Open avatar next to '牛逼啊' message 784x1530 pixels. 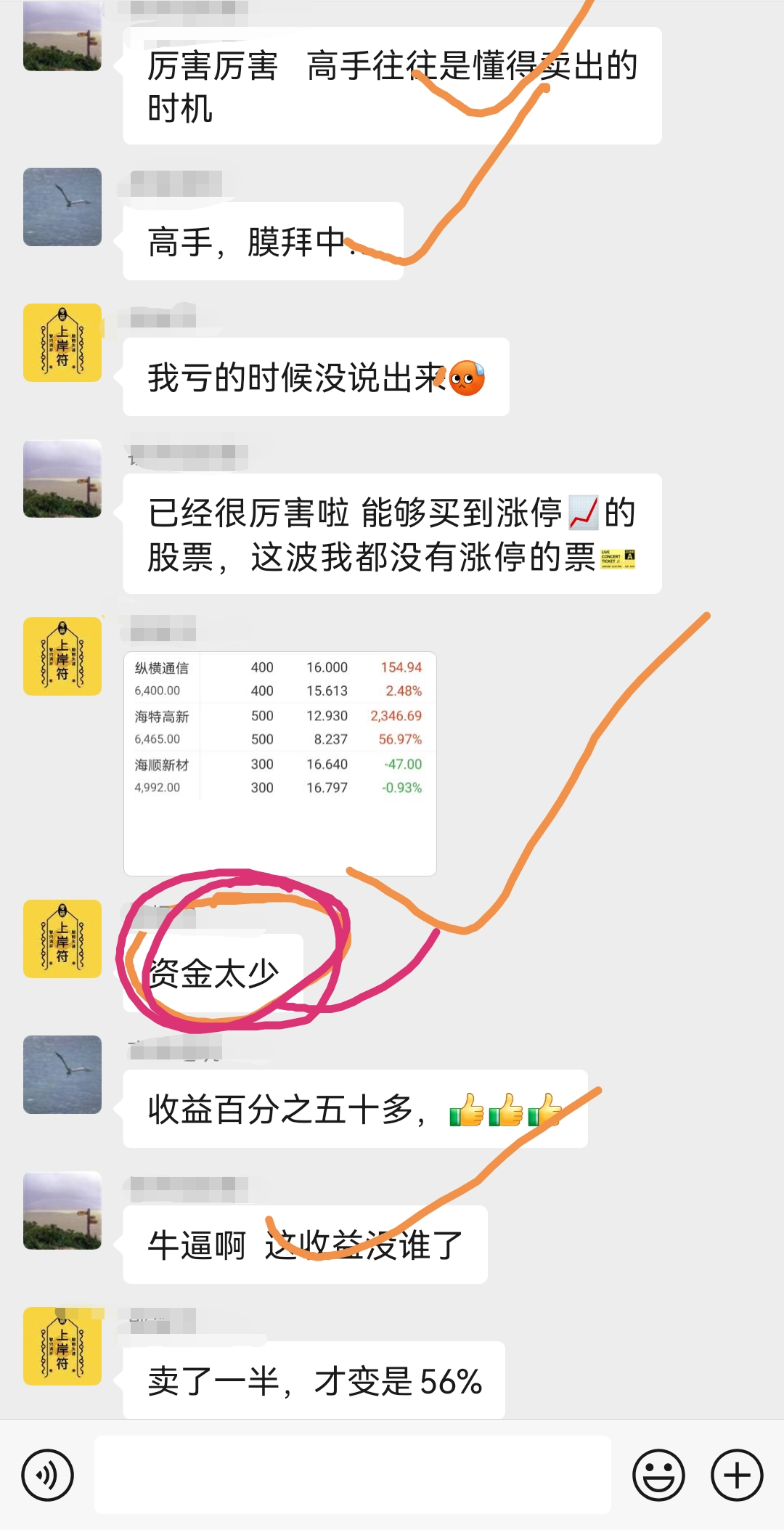coord(62,1210)
